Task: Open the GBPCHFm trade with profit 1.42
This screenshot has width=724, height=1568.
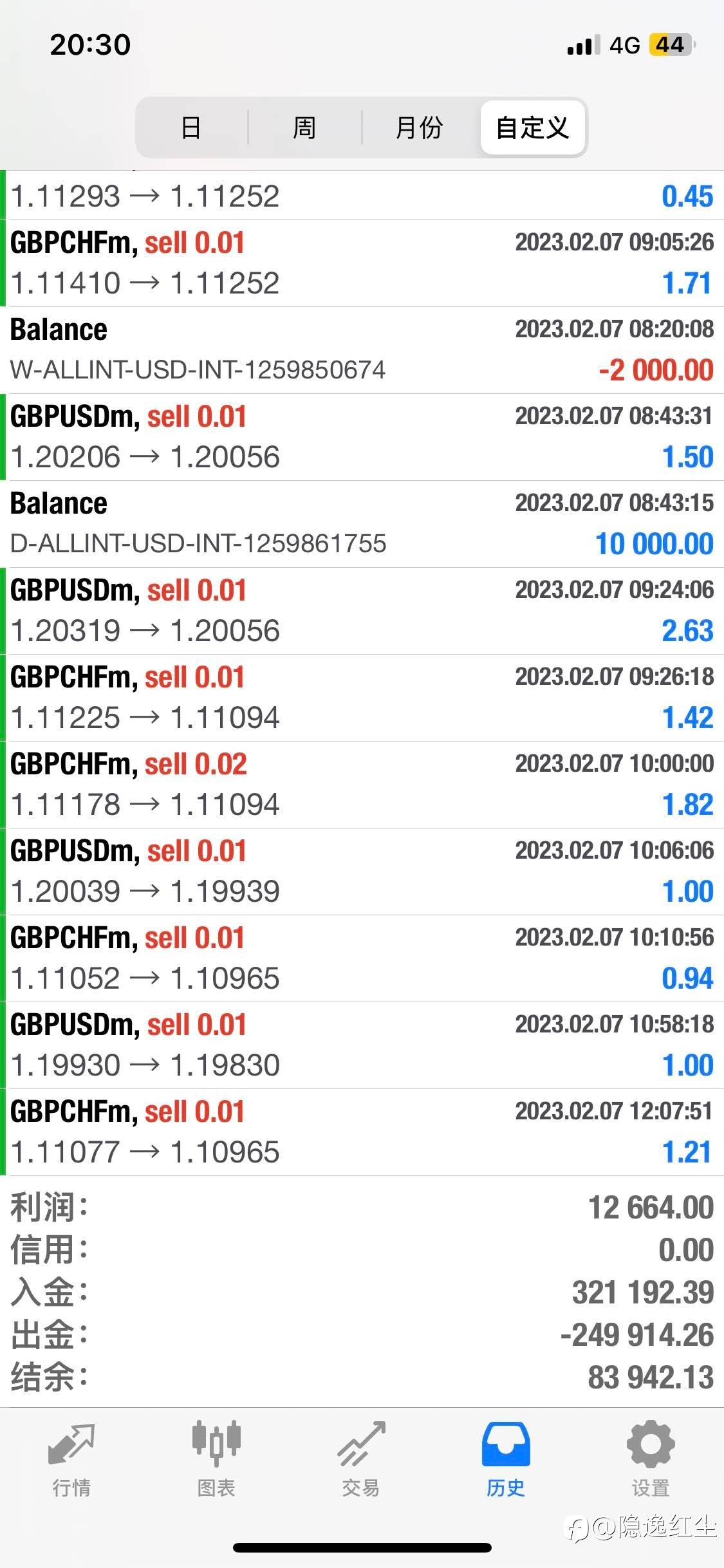Action: point(362,698)
